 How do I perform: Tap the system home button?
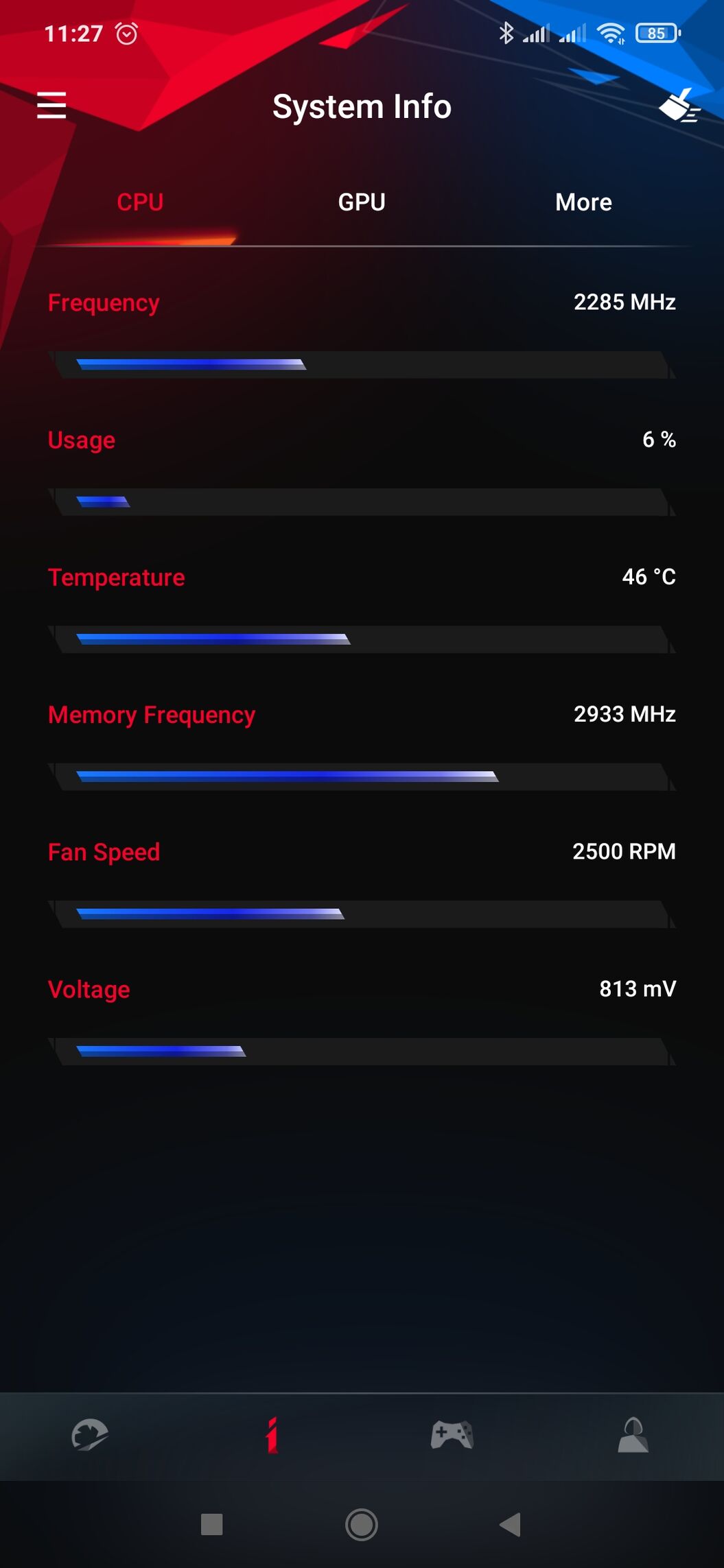362,1524
